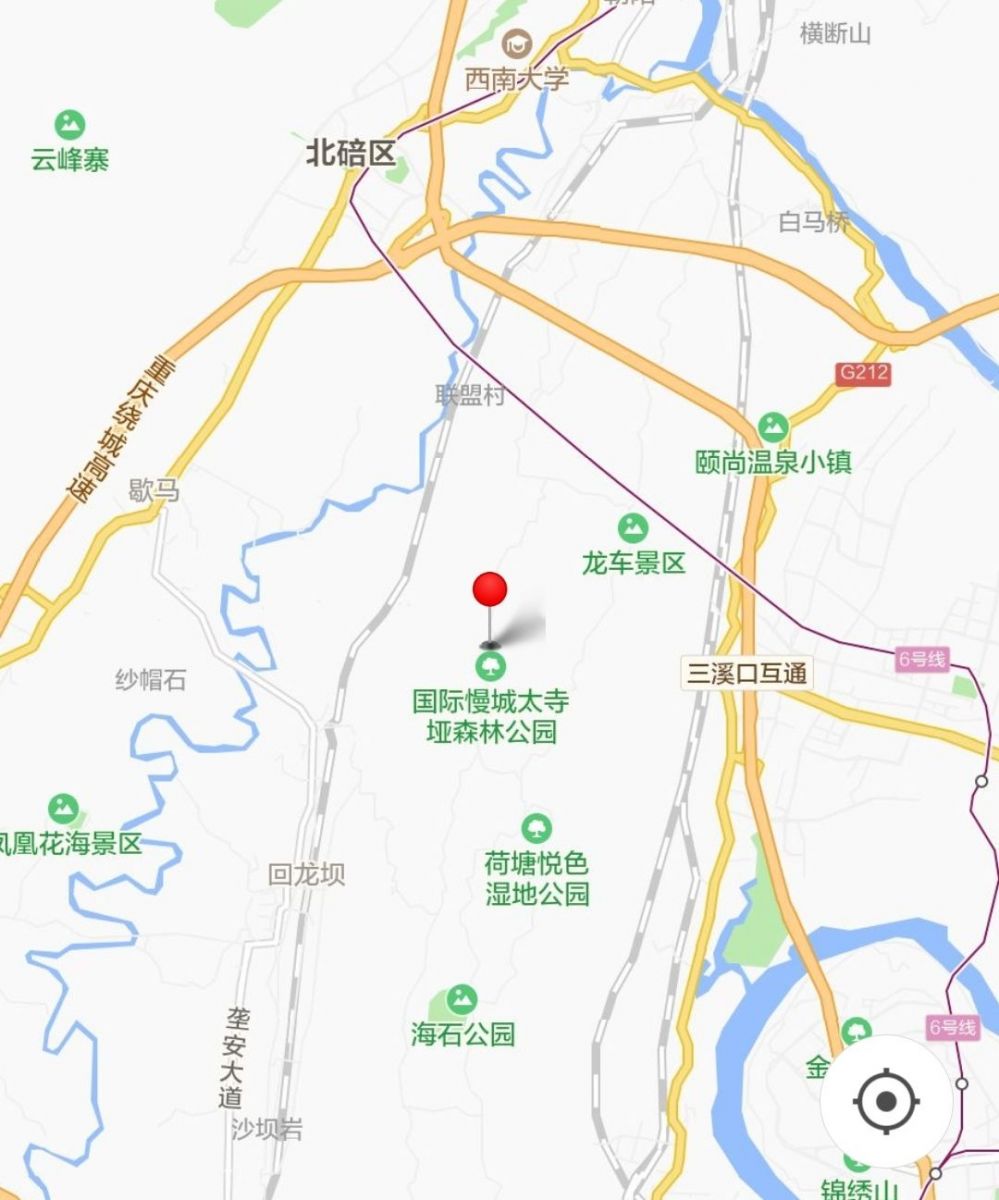The height and width of the screenshot is (1200, 999).
Task: Open 云峰寨 scenic marker
Action: 70,125
